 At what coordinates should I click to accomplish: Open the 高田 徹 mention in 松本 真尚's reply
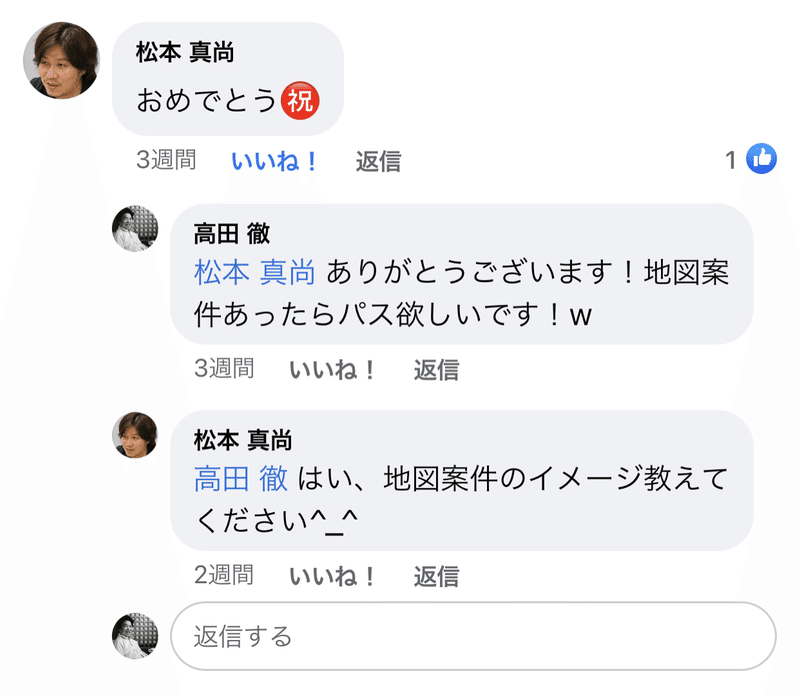click(x=240, y=478)
